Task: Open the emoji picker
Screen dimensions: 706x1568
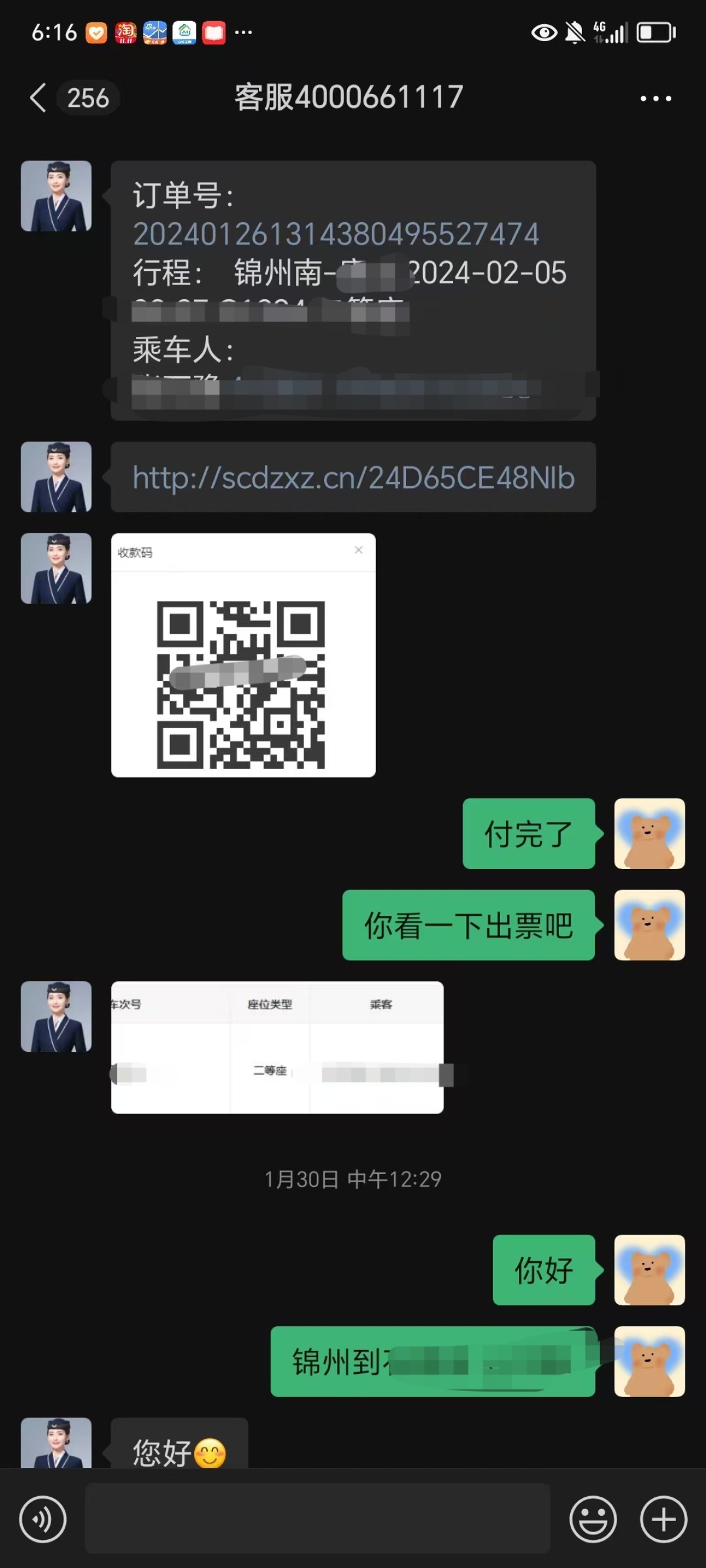Action: tap(592, 1519)
